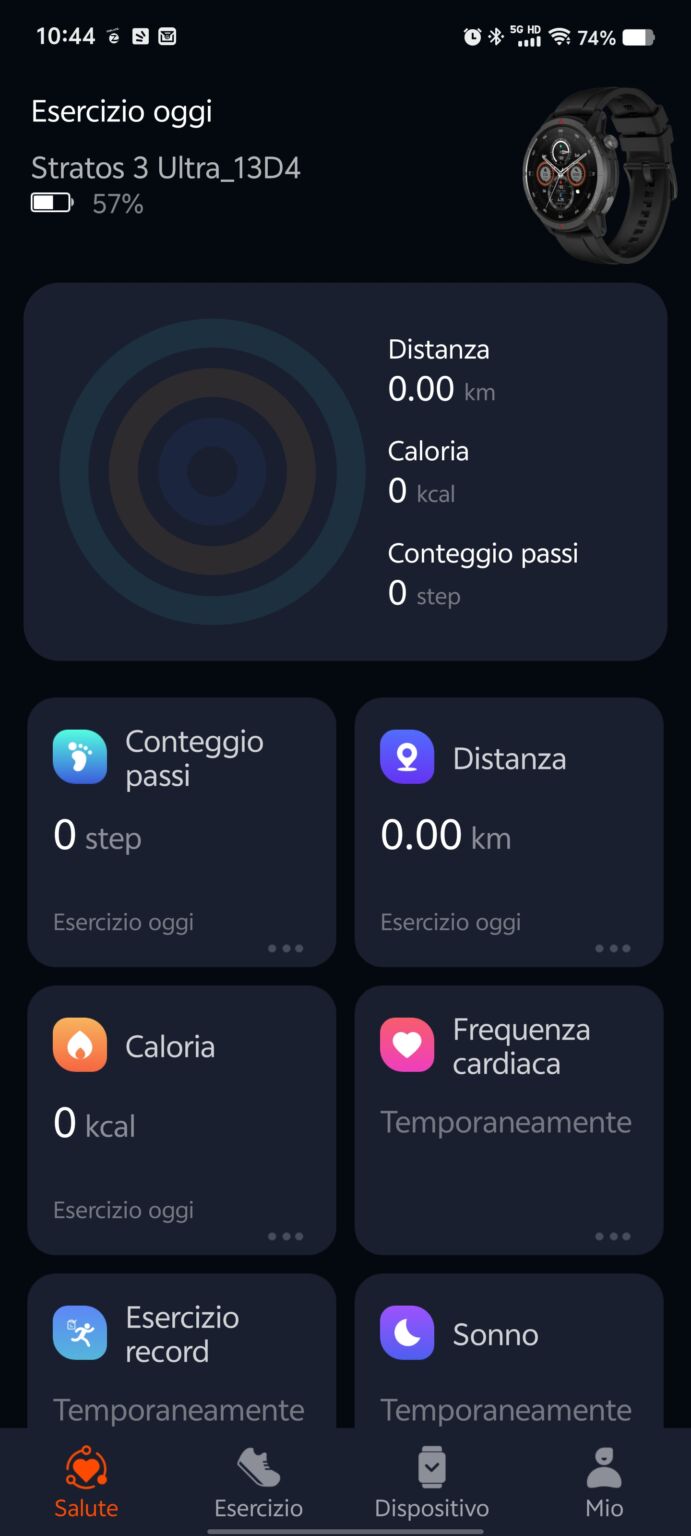691x1536 pixels.
Task: Open the three-dot menu on Distanza card
Action: [613, 948]
